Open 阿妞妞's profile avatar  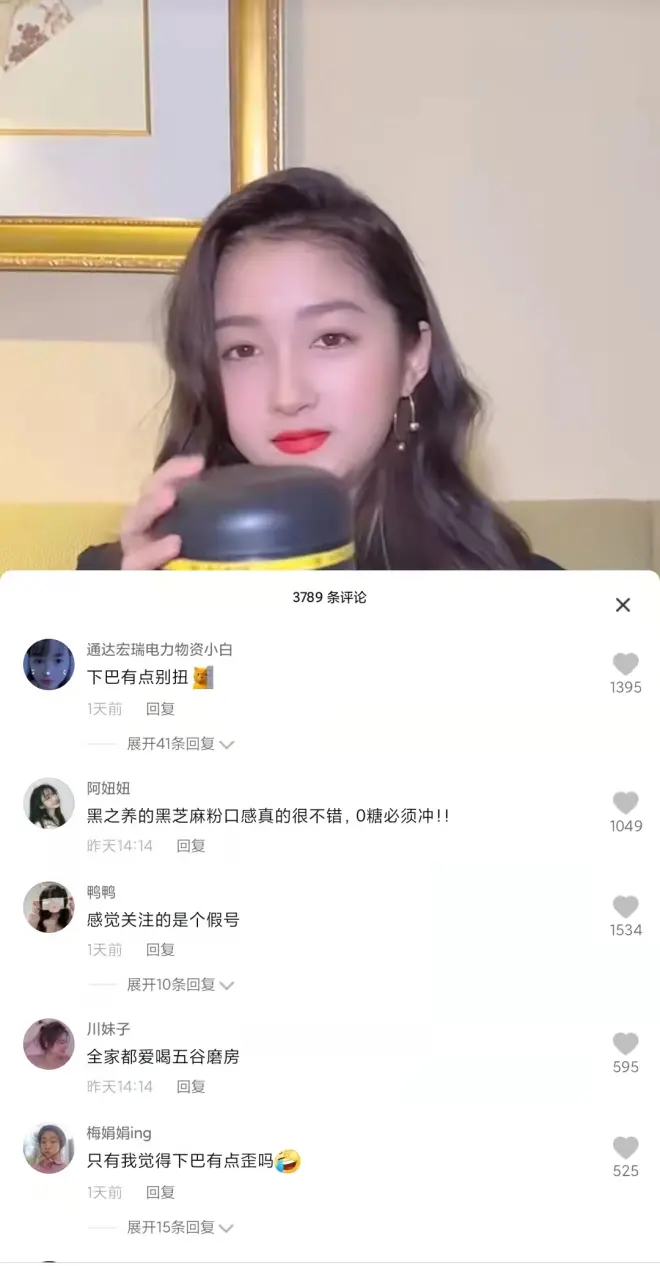point(49,803)
